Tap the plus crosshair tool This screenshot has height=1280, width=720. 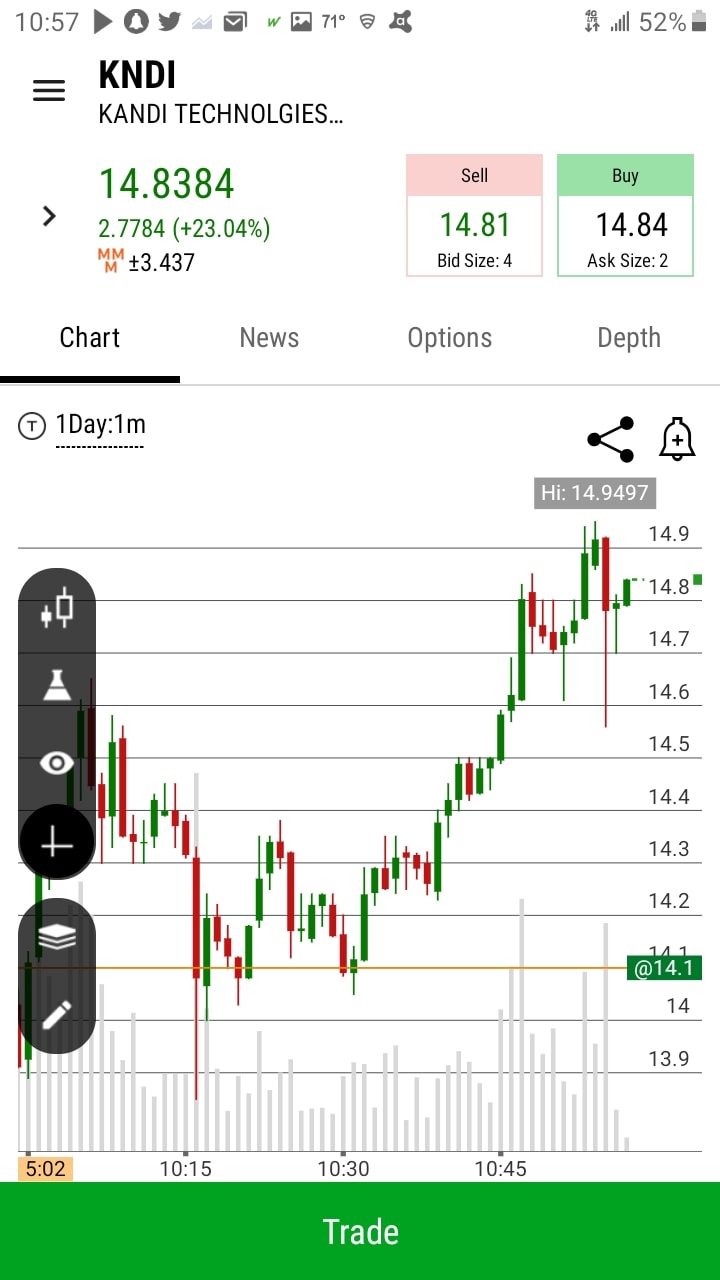click(x=57, y=842)
